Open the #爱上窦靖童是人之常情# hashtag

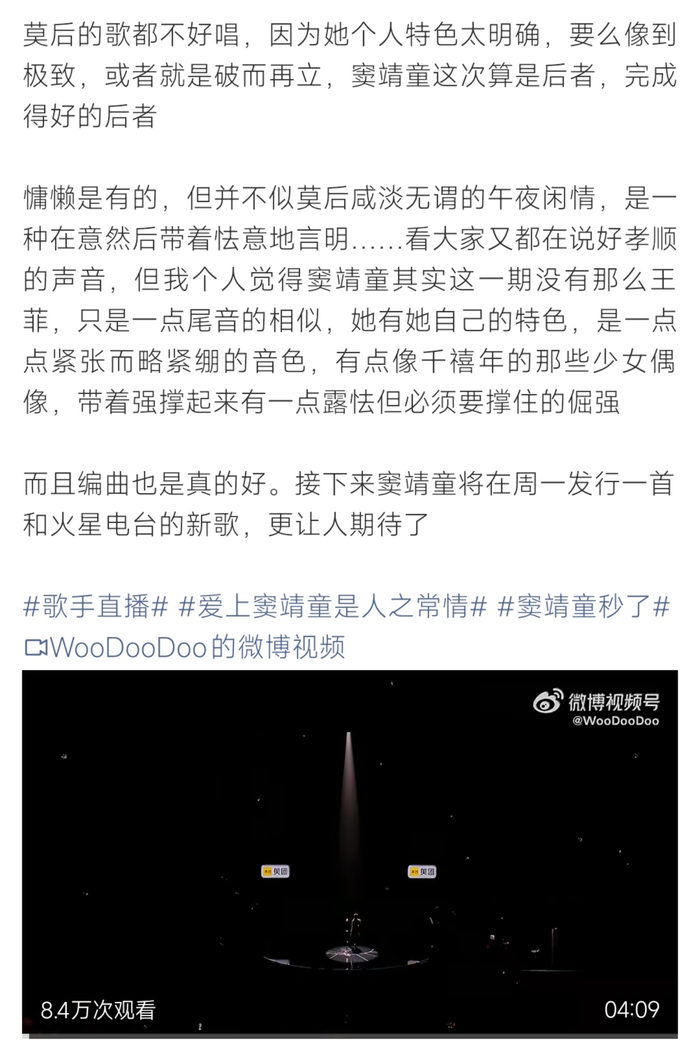pyautogui.click(x=332, y=606)
